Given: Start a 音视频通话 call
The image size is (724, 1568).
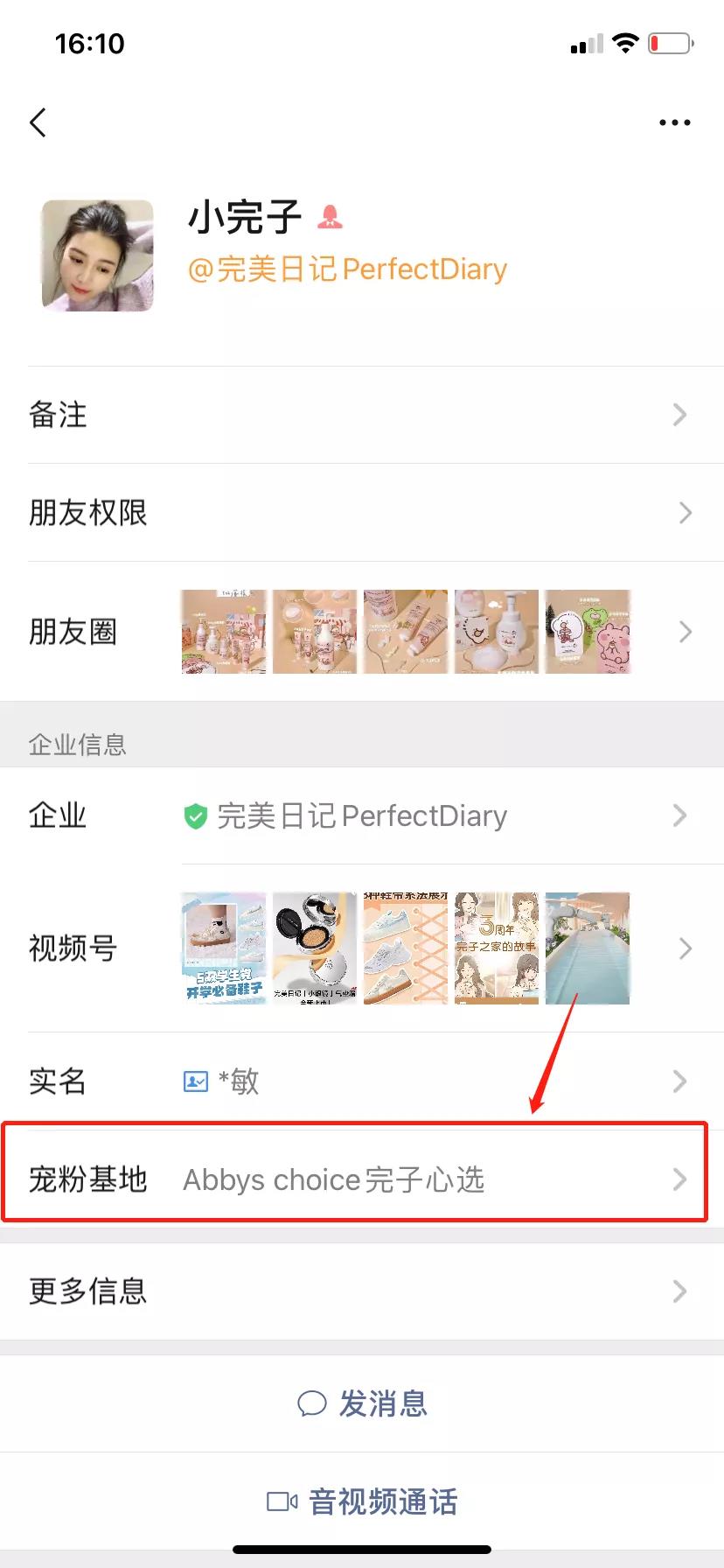Looking at the screenshot, I should [362, 1501].
